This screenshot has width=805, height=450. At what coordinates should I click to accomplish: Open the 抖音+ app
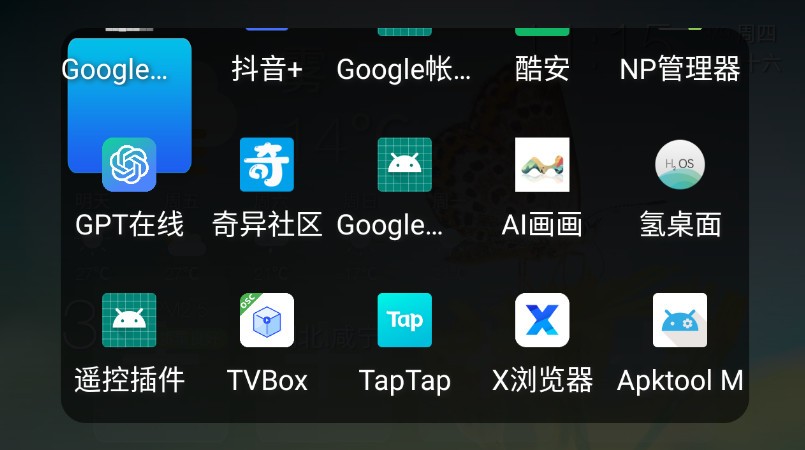click(x=267, y=68)
